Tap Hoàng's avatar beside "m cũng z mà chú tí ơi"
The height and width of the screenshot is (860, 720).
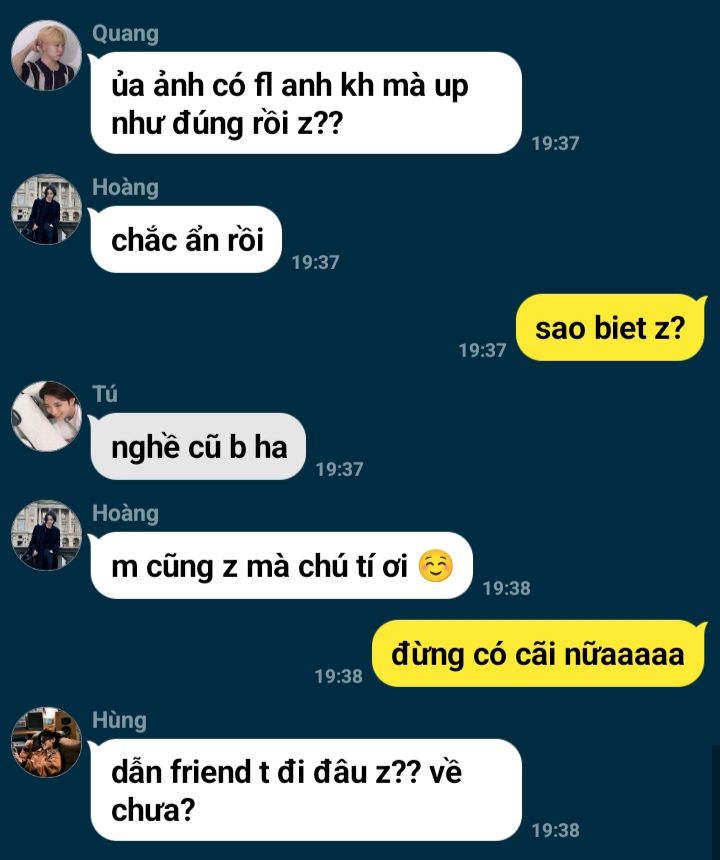pos(46,535)
